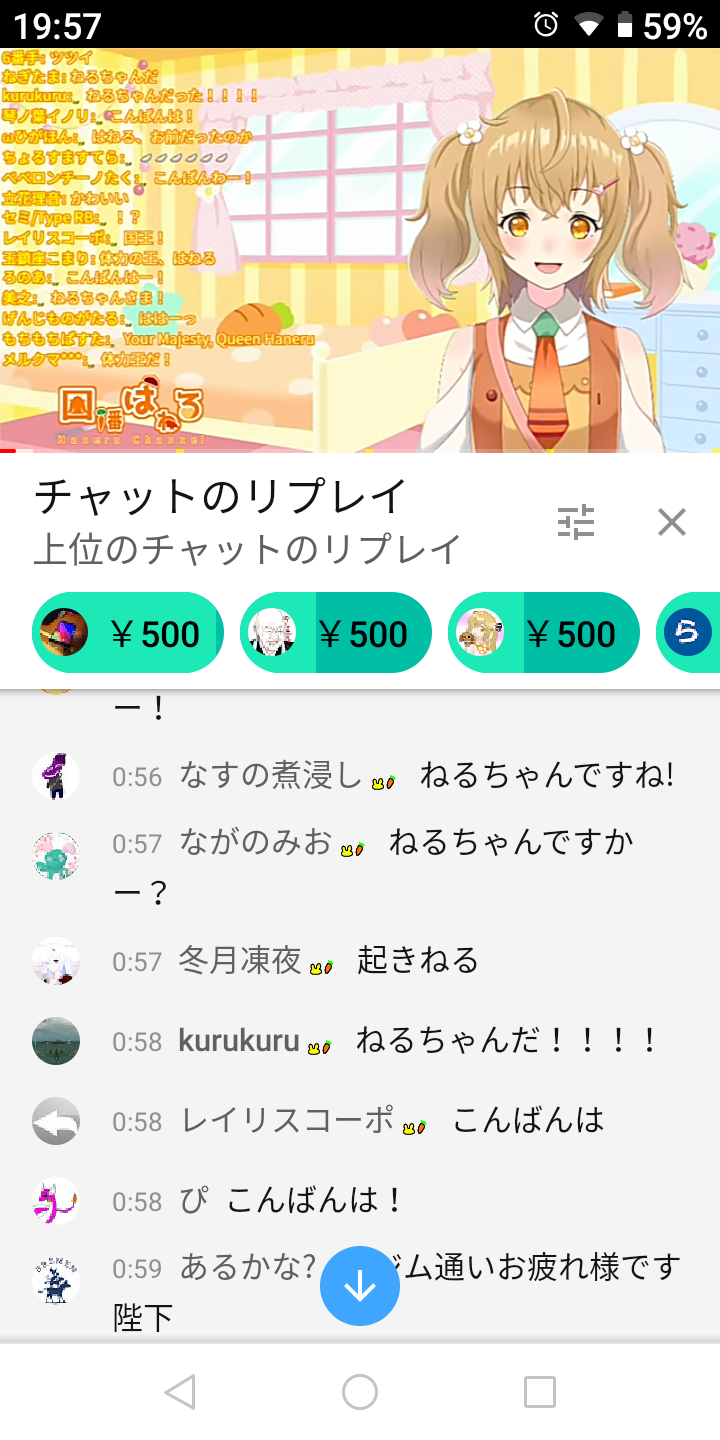Select kurukuru's chat message
Screen dimensions: 720x1440
360,1041
